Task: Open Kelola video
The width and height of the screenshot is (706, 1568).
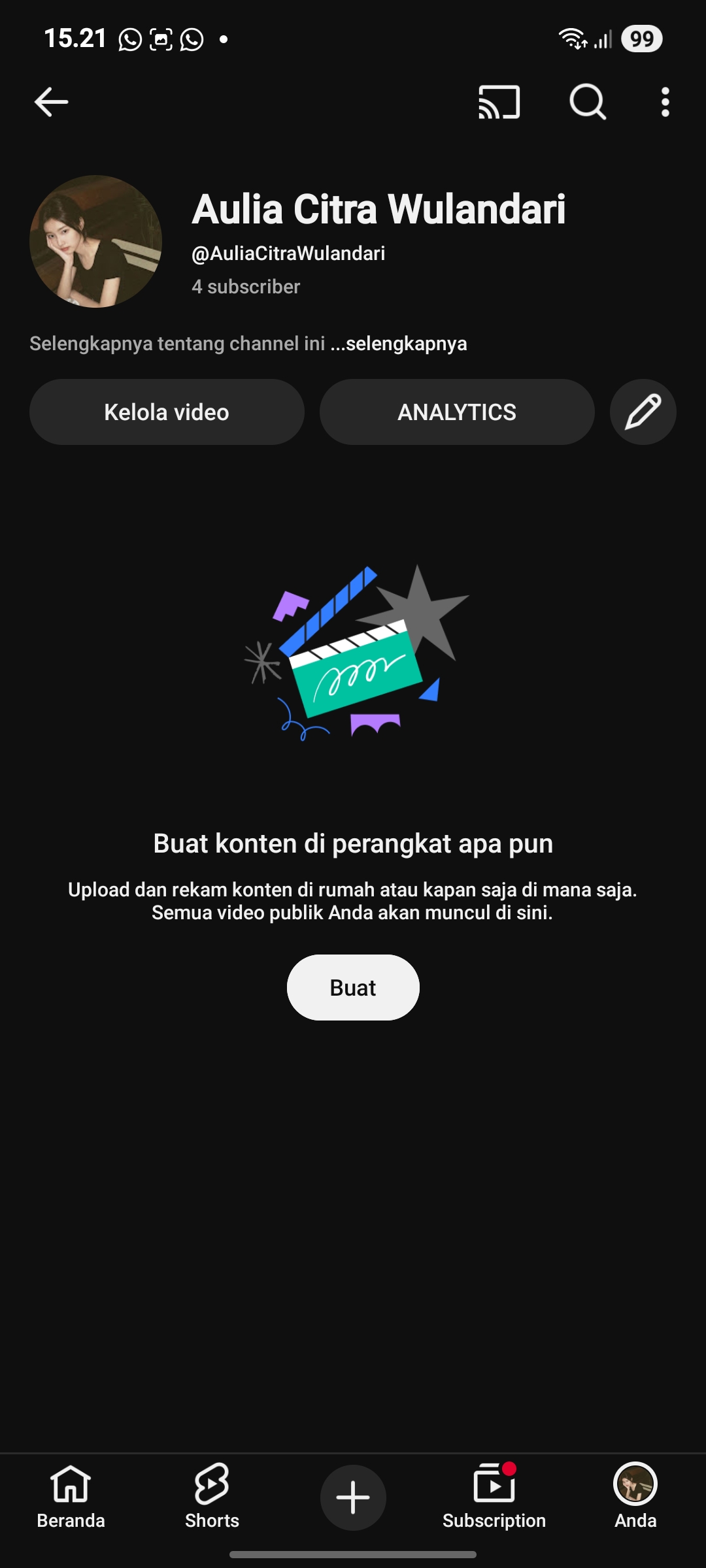Action: pos(167,412)
